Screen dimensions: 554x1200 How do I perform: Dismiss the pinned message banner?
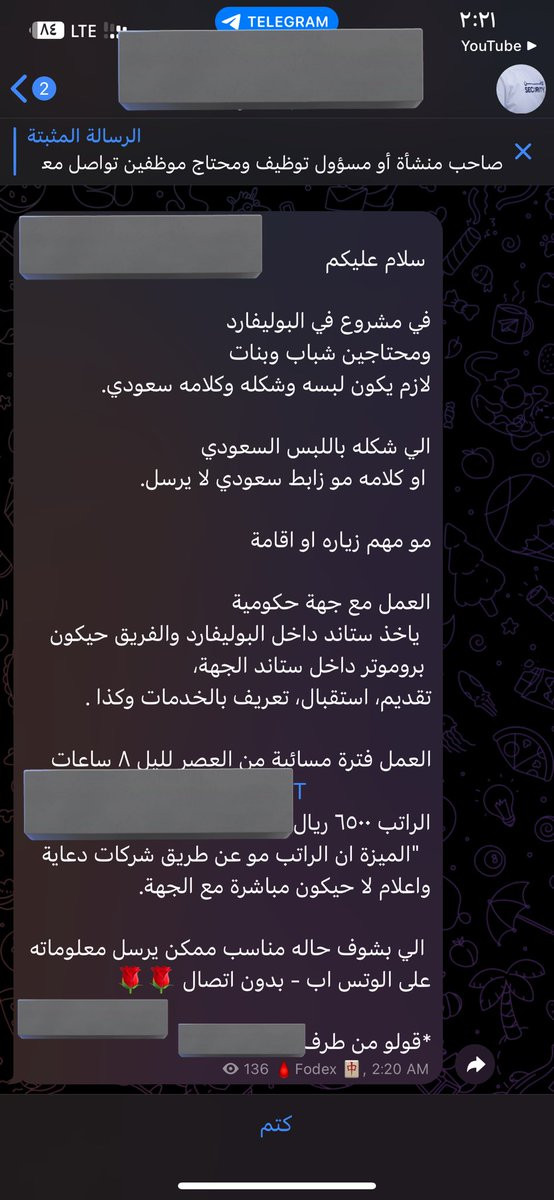point(522,151)
